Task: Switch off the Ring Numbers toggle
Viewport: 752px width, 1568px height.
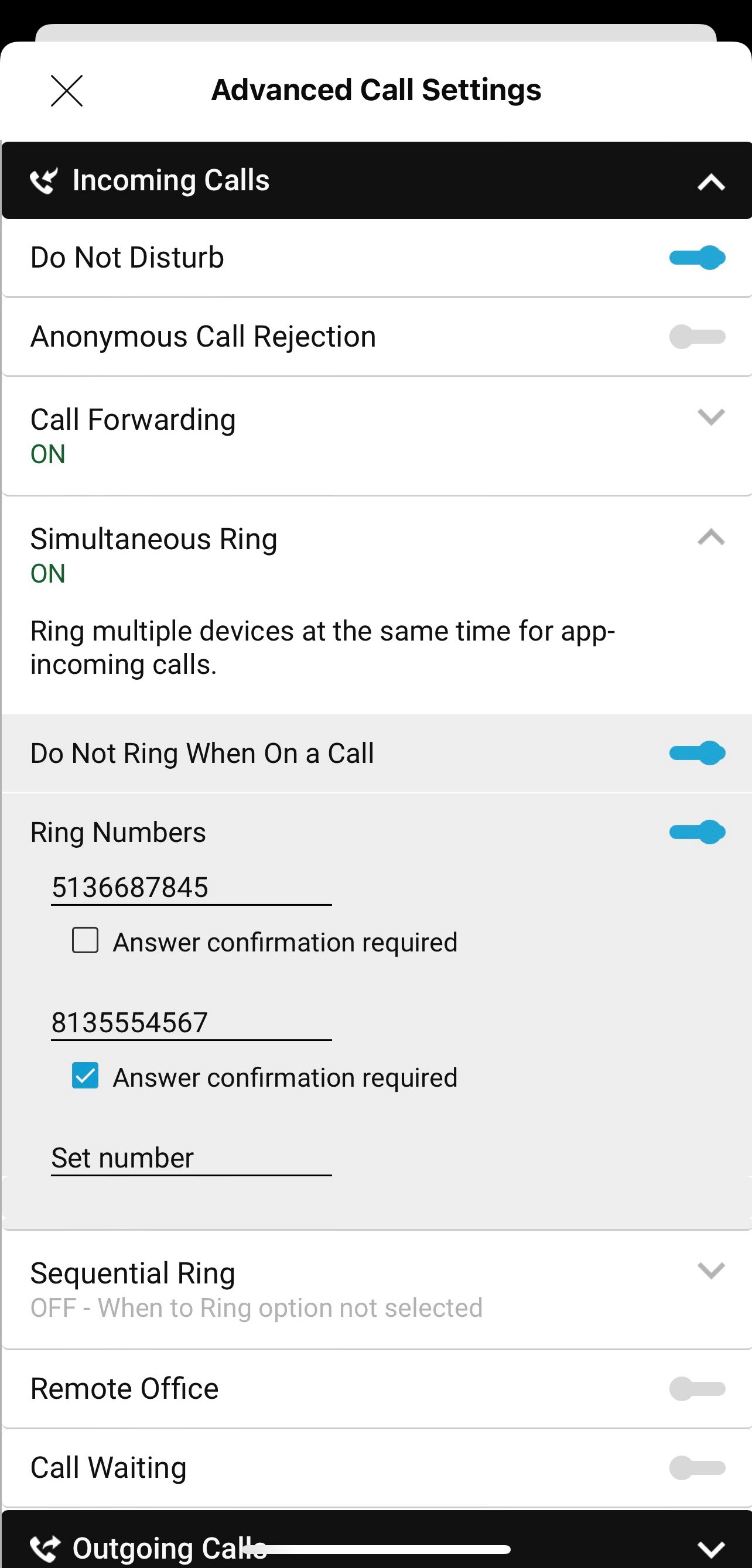Action: (697, 832)
